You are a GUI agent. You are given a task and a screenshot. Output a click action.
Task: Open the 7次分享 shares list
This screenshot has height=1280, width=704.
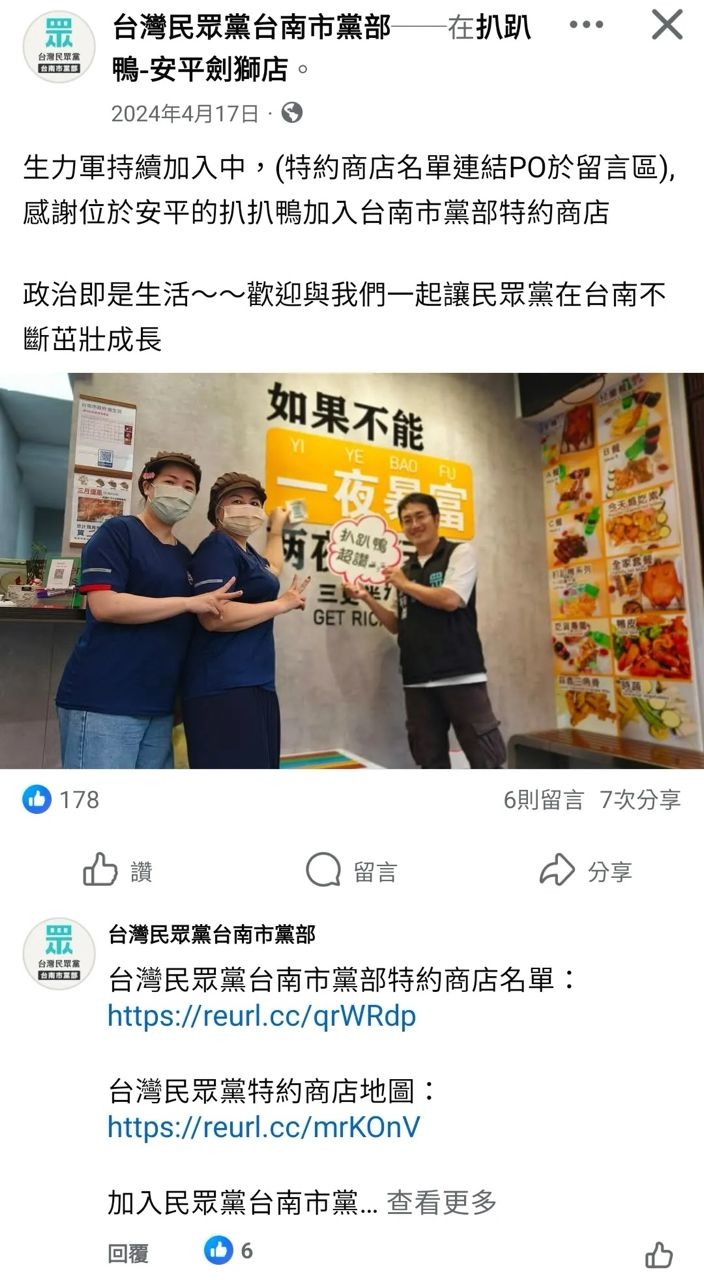640,800
